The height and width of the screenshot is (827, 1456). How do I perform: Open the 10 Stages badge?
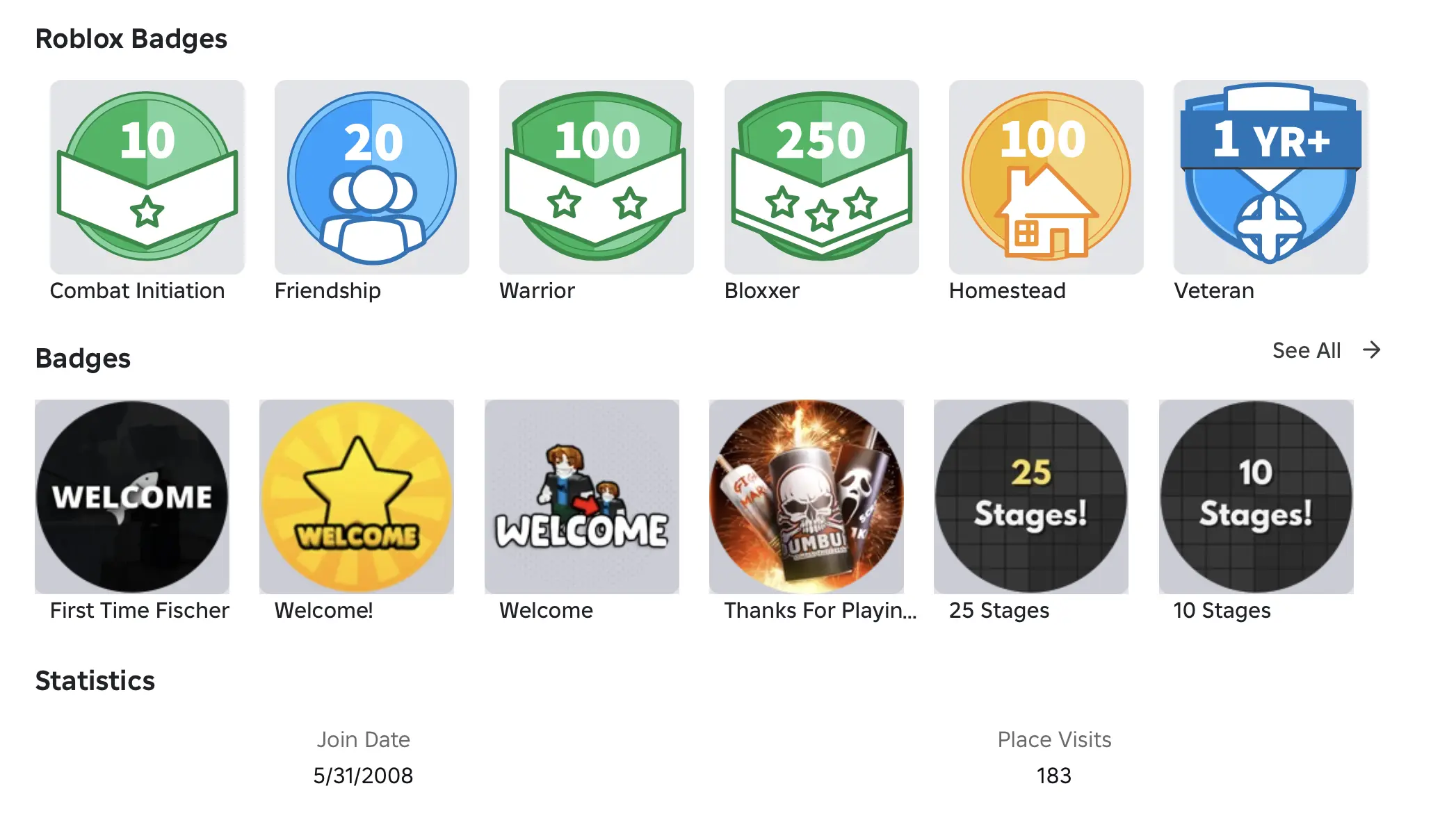(1256, 496)
